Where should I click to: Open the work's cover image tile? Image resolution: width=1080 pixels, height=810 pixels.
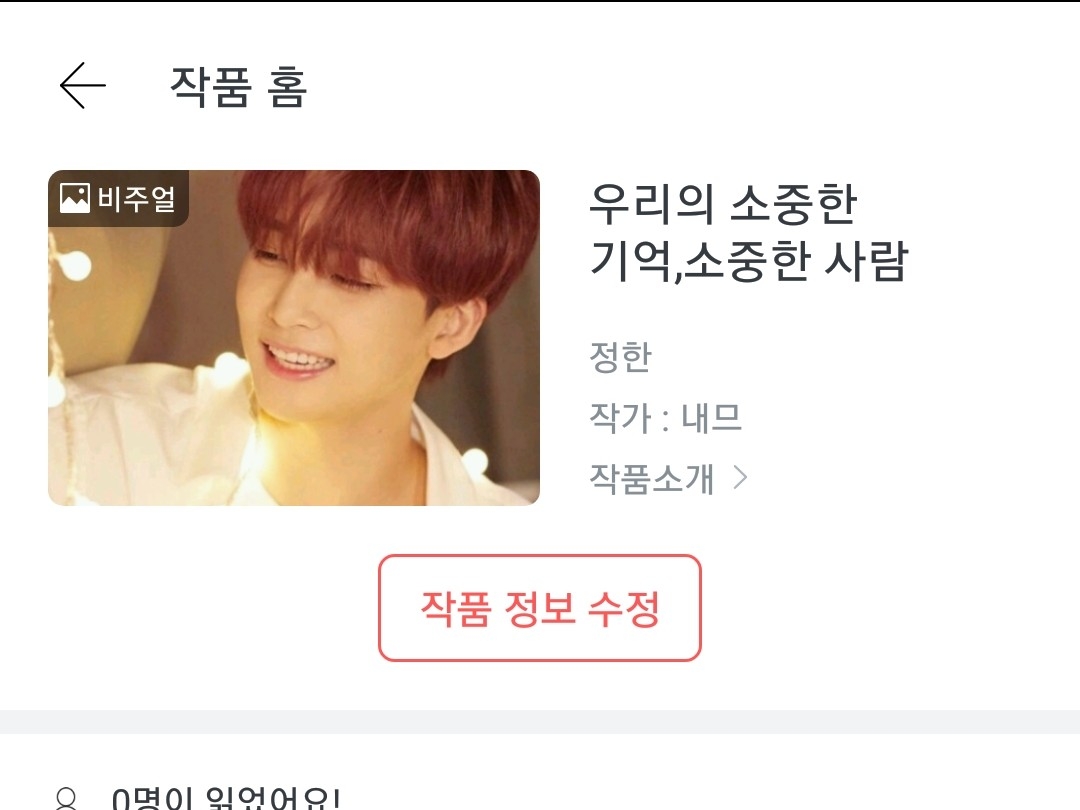pos(294,338)
